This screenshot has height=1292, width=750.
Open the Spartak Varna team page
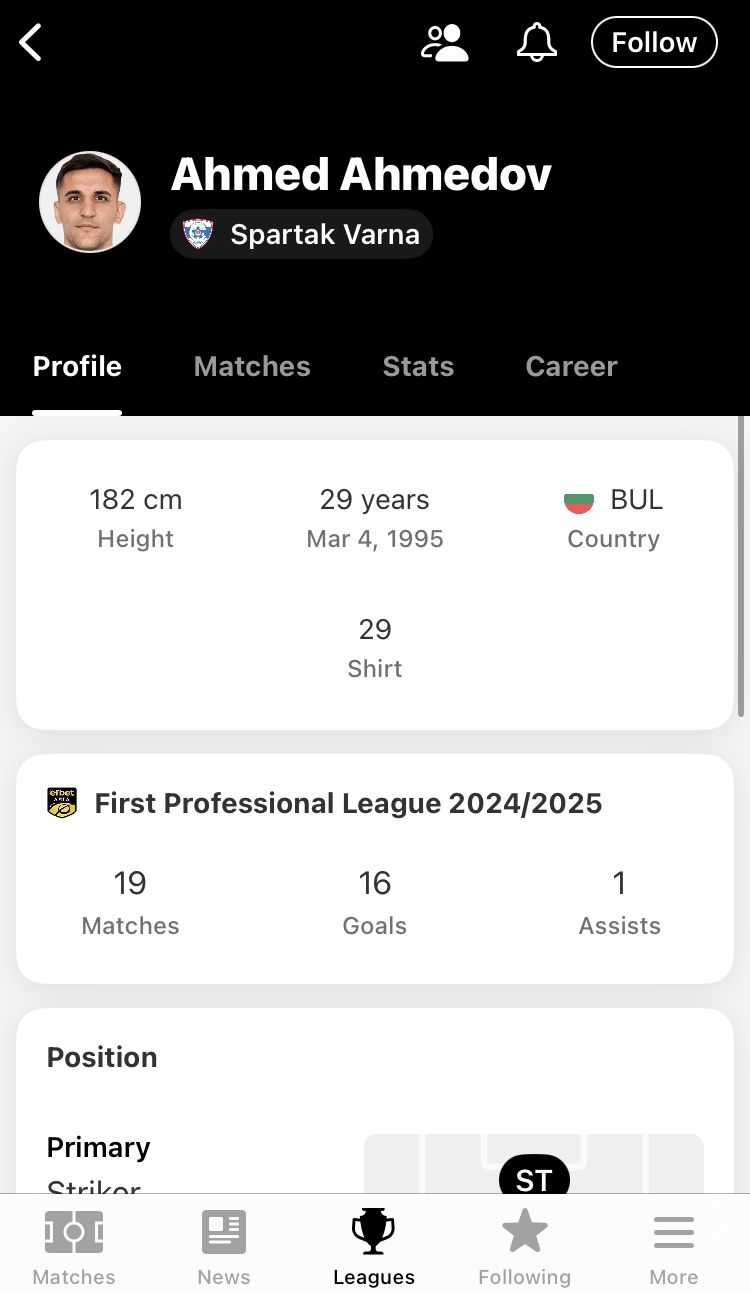coord(301,235)
